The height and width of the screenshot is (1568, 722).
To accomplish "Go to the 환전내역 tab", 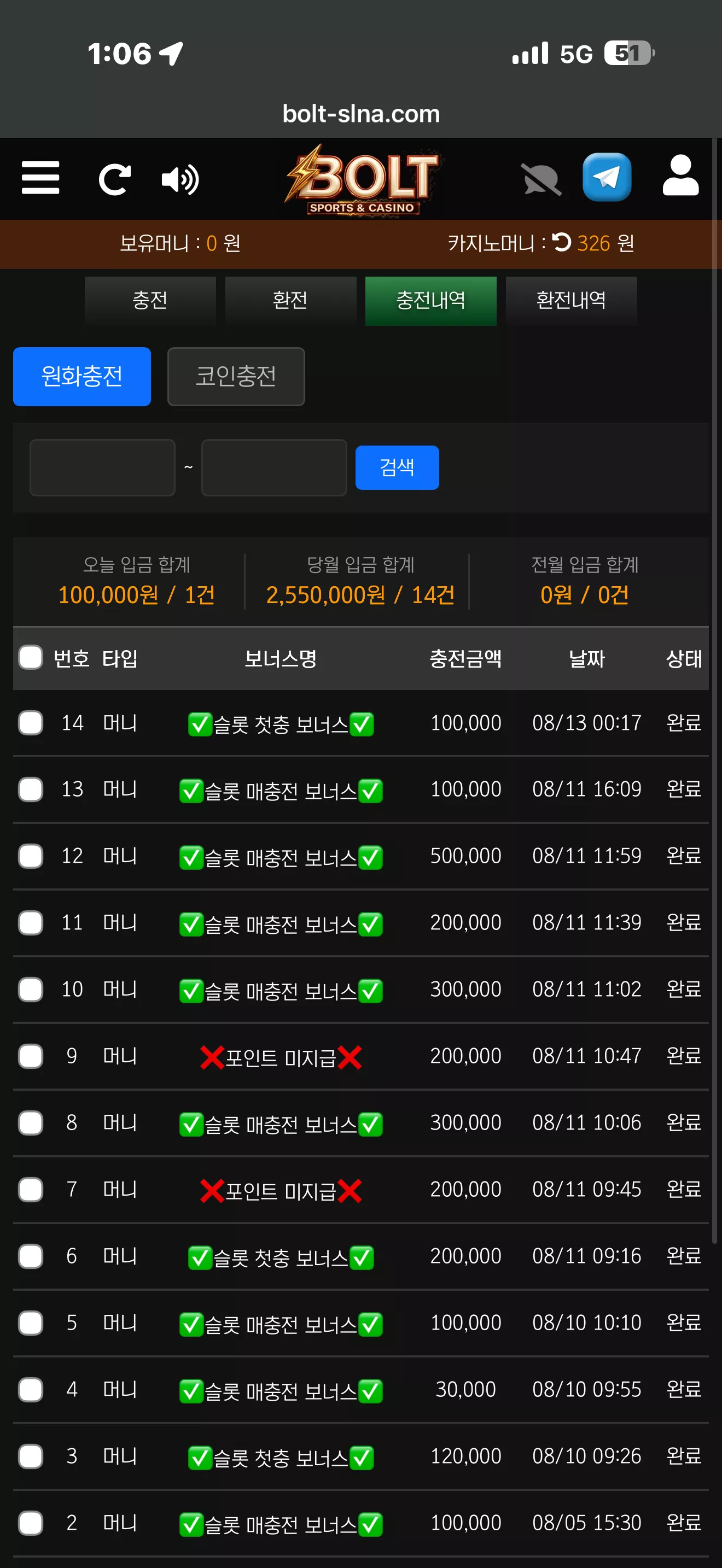I will [571, 300].
